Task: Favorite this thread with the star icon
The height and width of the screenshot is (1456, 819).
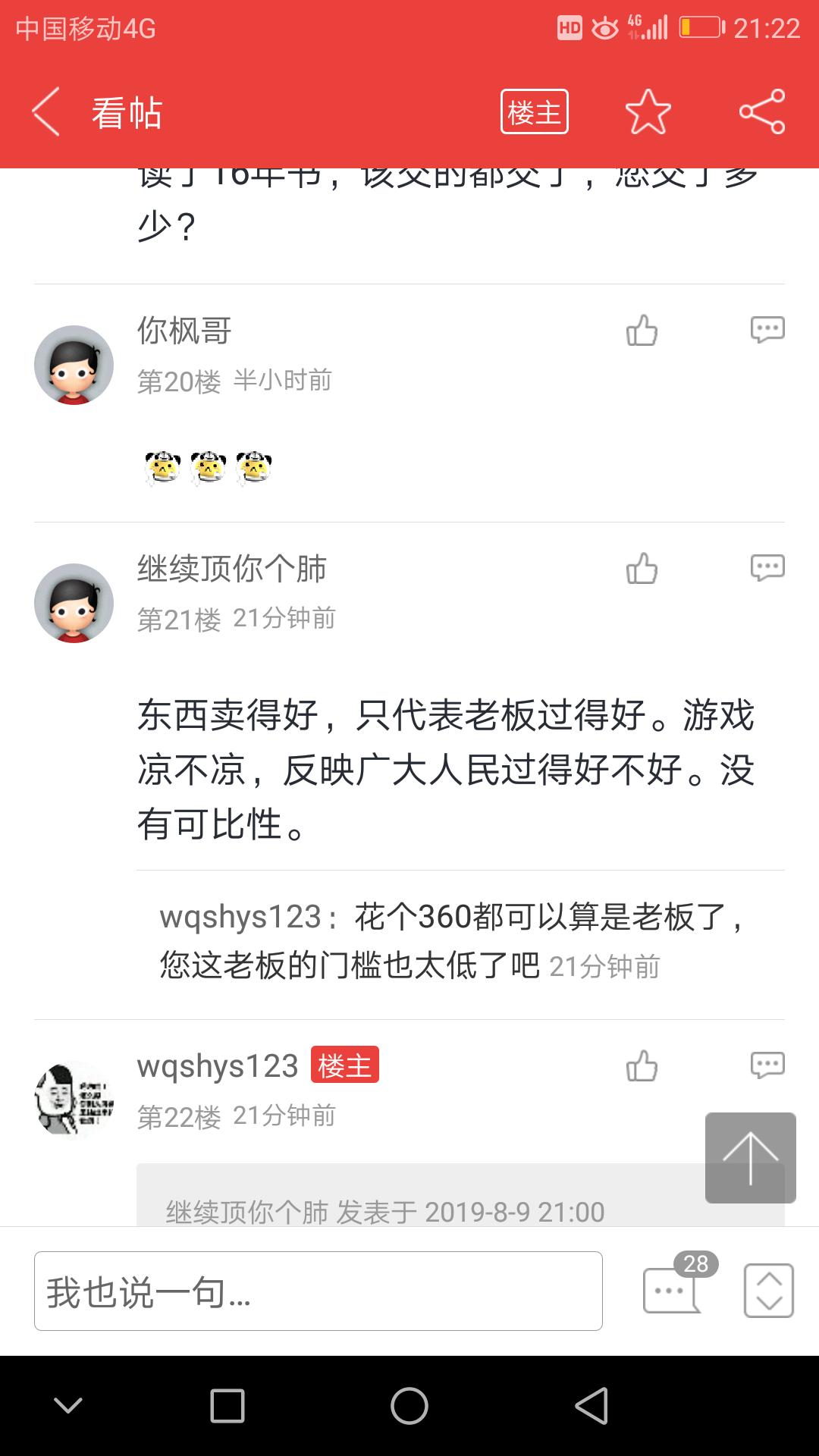Action: point(648,112)
